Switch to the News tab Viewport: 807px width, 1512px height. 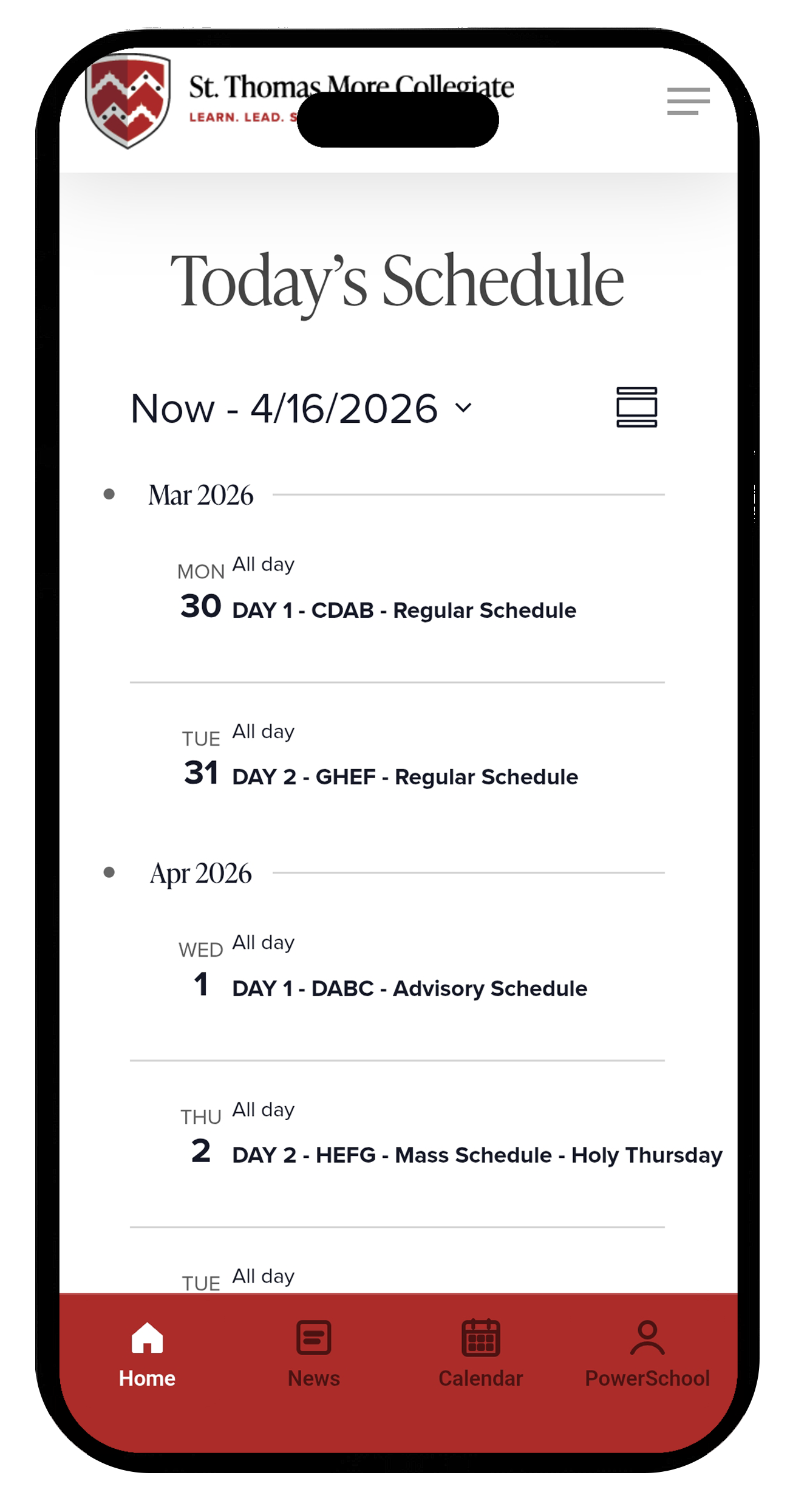313,1354
